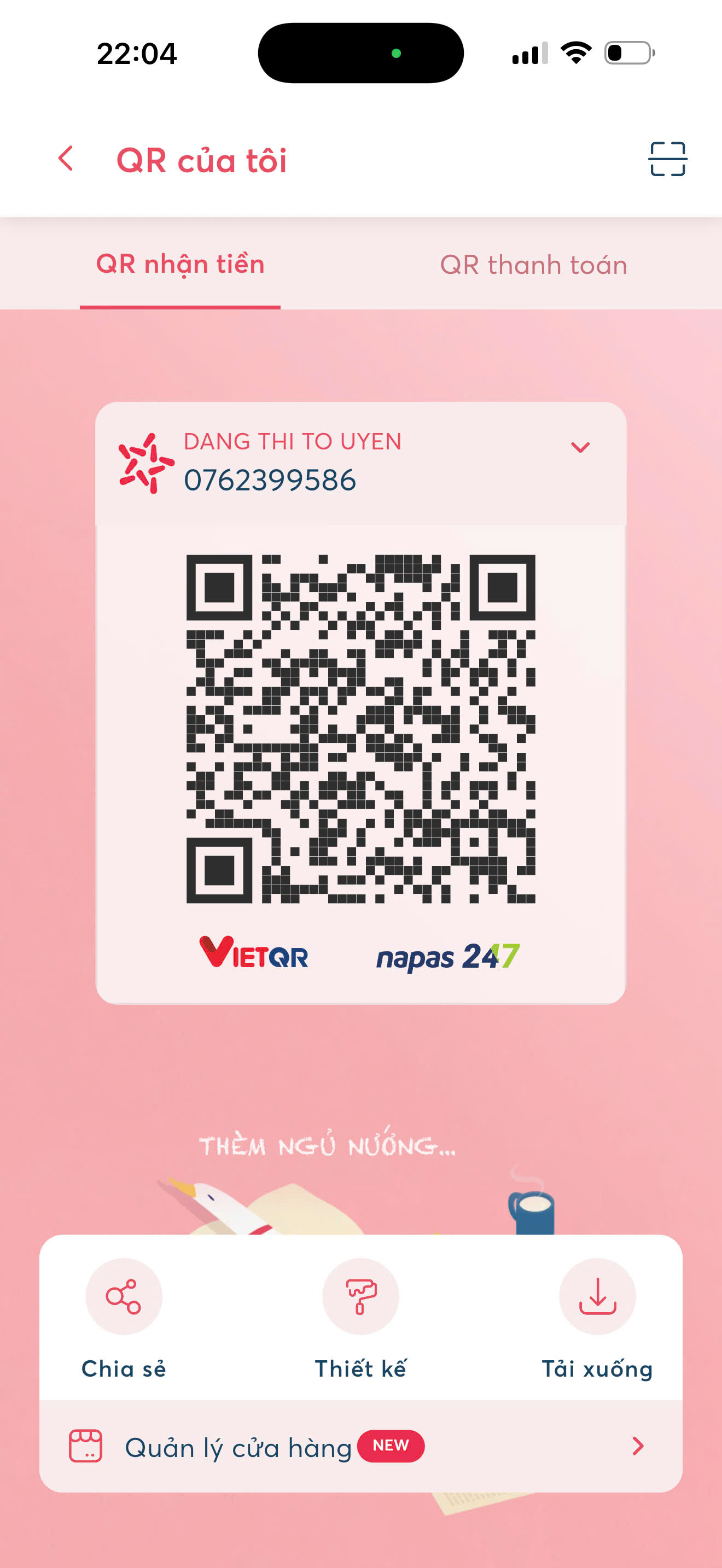Open the Quản lý cửa hàng row
Image resolution: width=722 pixels, height=1568 pixels.
[x=360, y=1446]
